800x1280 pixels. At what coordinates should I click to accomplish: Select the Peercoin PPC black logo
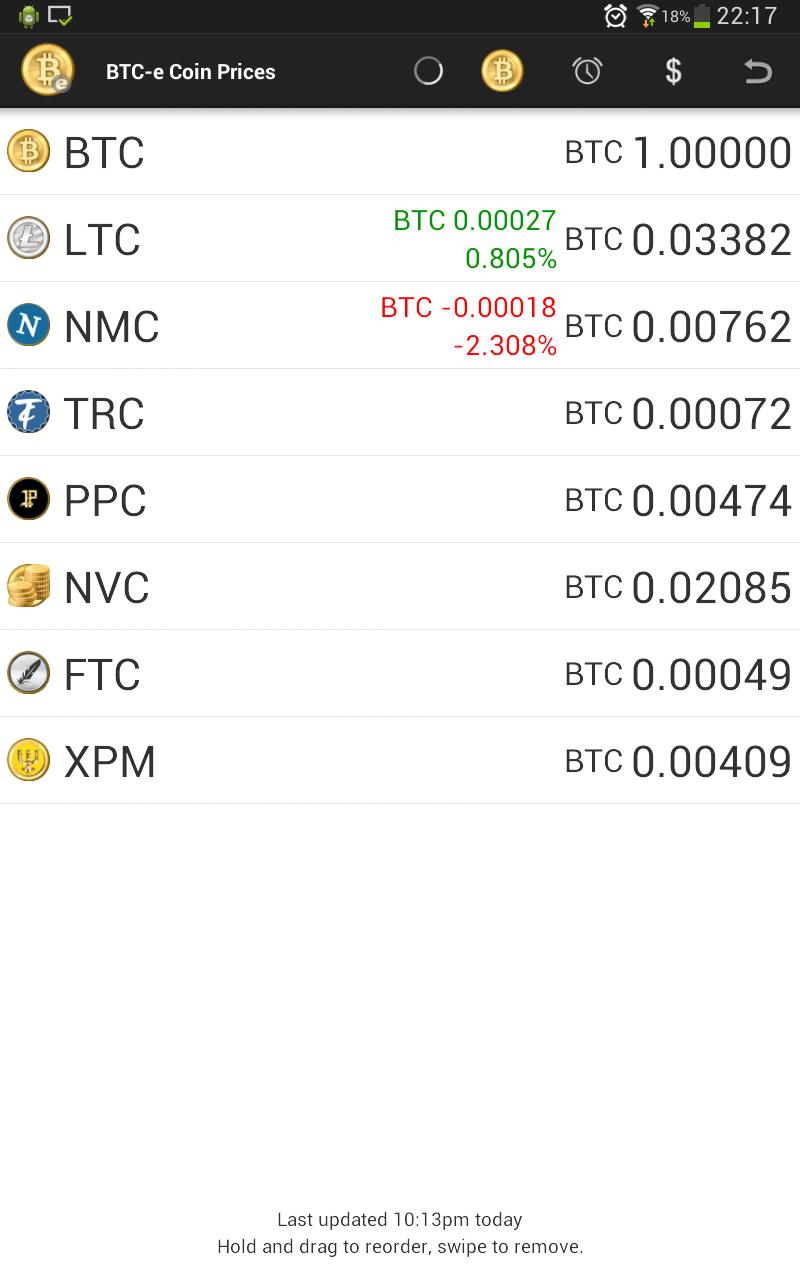click(29, 499)
